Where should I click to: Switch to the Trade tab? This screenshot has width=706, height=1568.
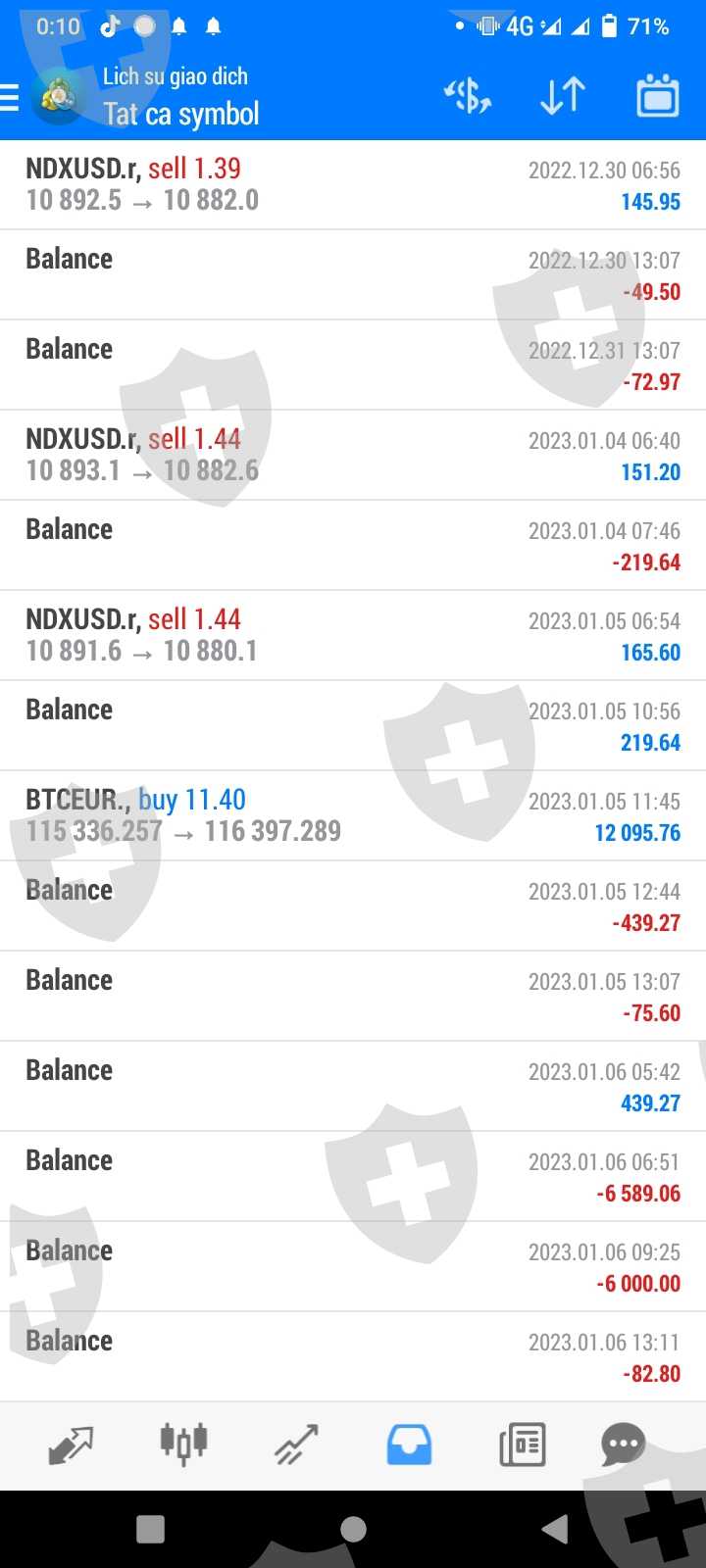pyautogui.click(x=296, y=1445)
